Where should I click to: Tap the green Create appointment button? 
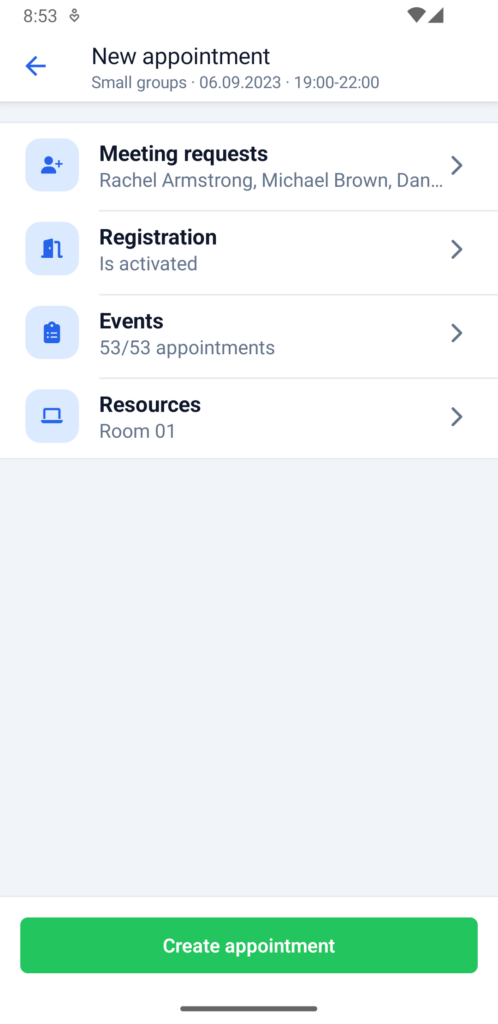(249, 946)
